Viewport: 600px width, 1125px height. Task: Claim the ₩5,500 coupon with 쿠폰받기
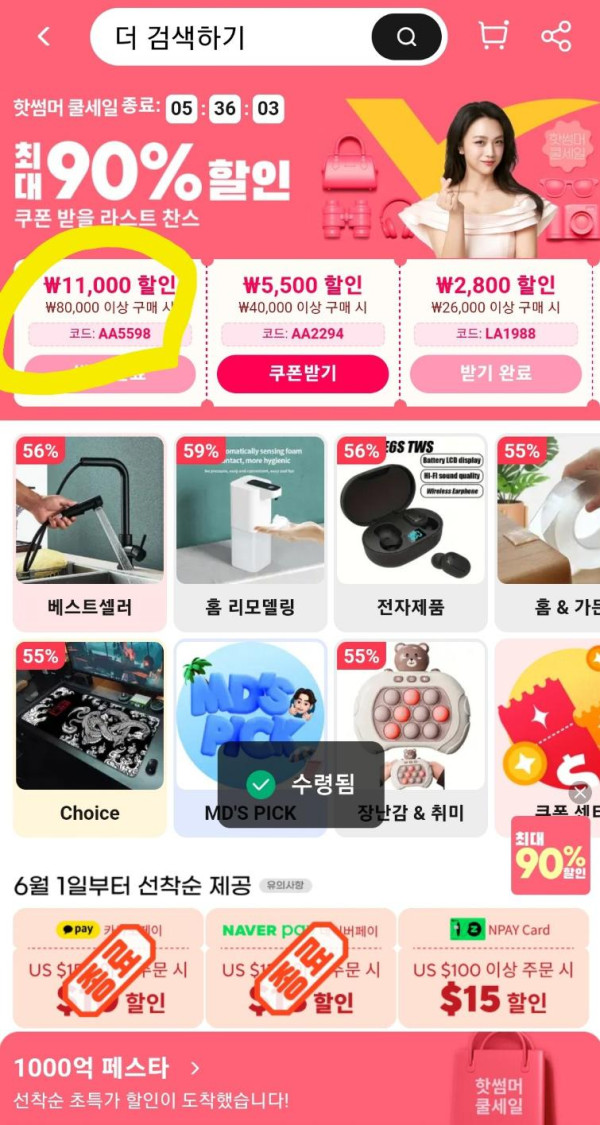[x=302, y=374]
